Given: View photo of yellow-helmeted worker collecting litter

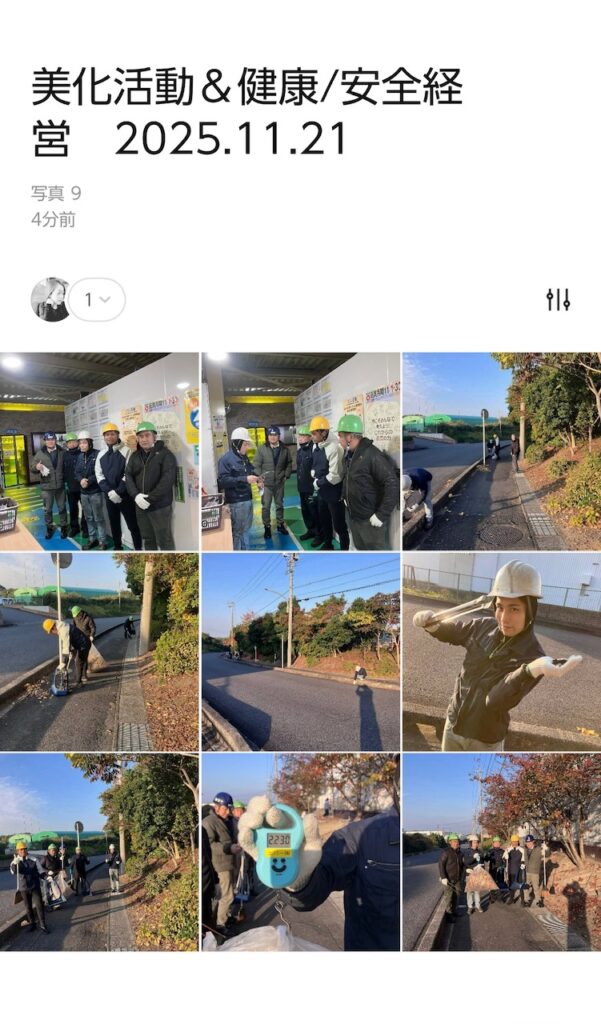Looking at the screenshot, I should point(100,652).
